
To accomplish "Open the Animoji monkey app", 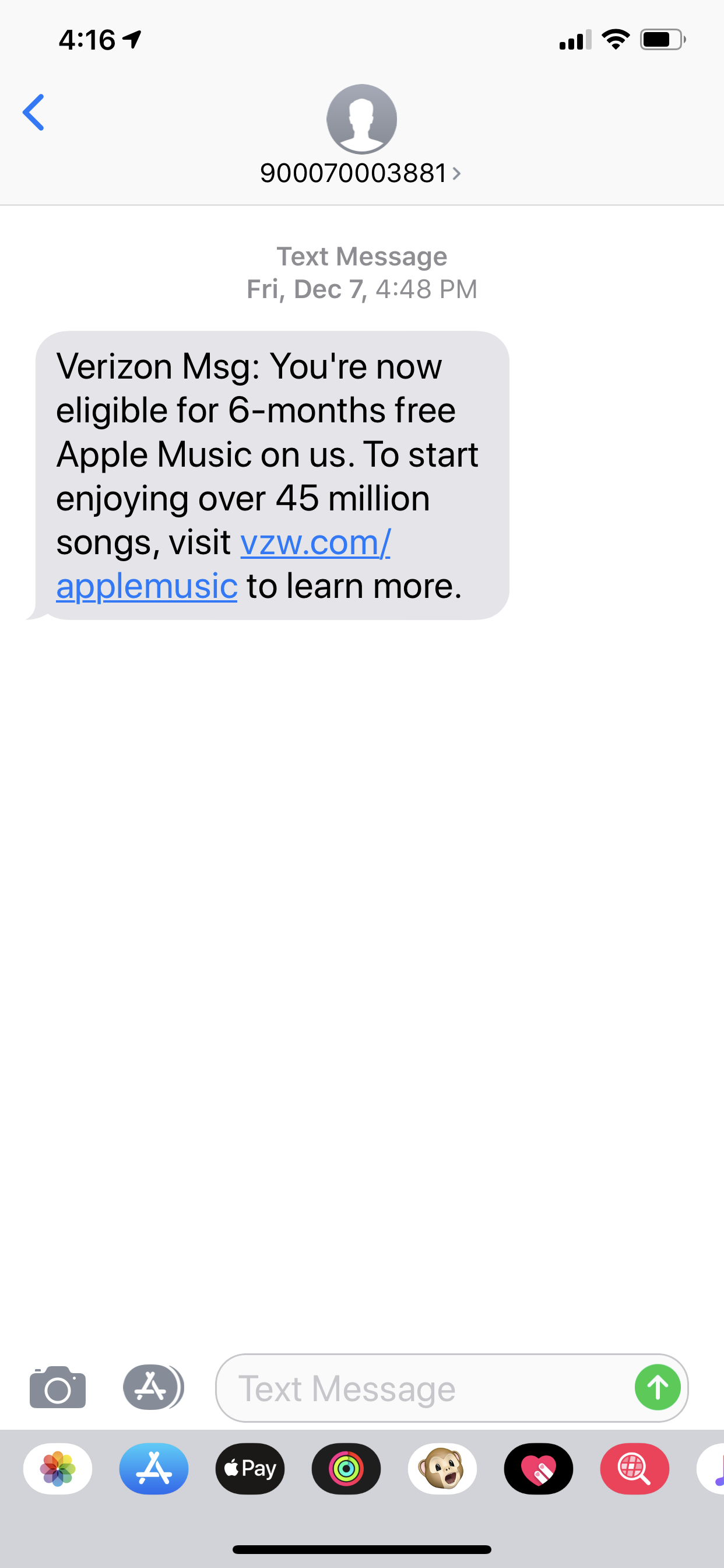I will tap(442, 1469).
